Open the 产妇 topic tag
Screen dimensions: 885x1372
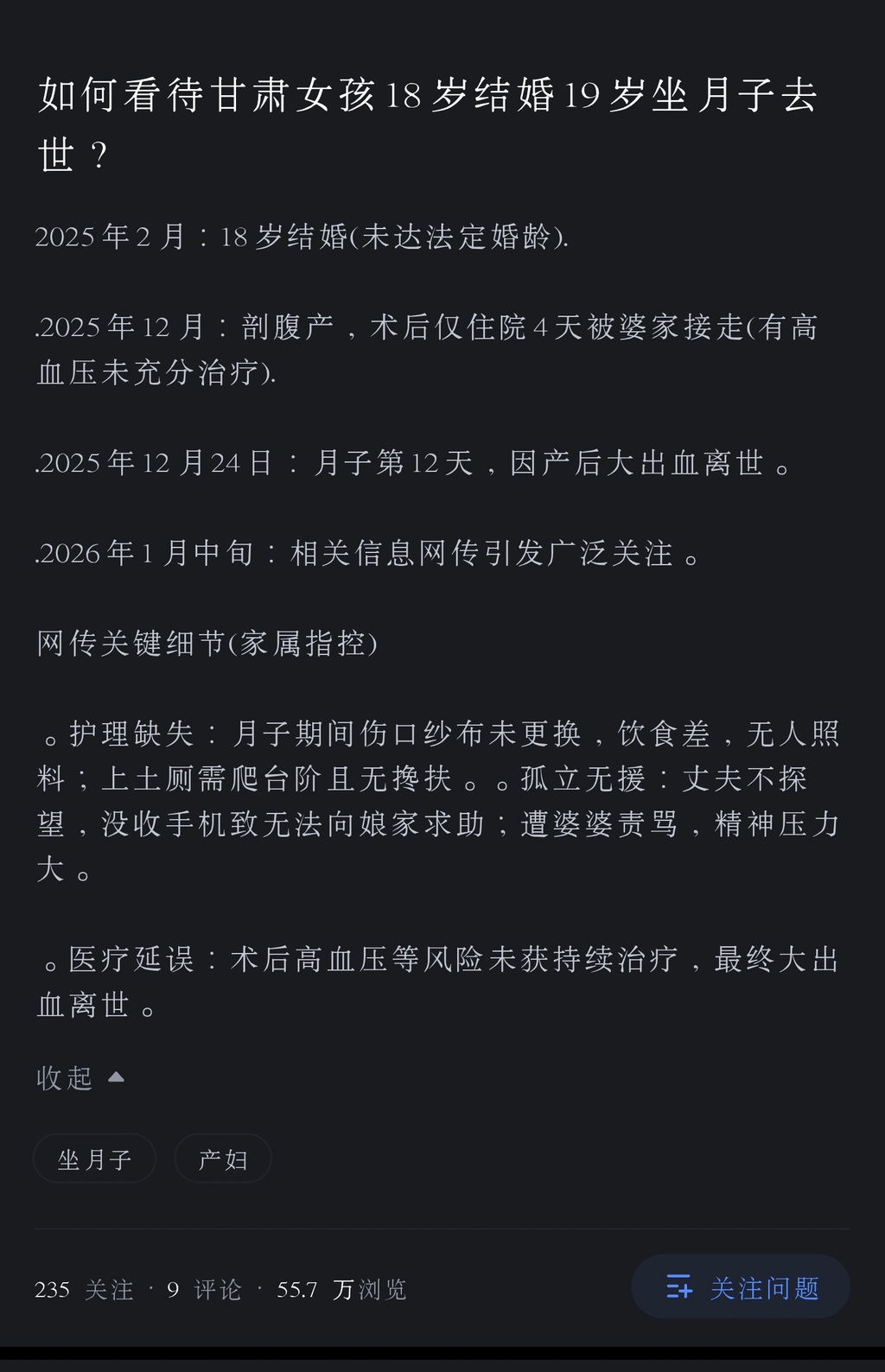[x=223, y=1159]
